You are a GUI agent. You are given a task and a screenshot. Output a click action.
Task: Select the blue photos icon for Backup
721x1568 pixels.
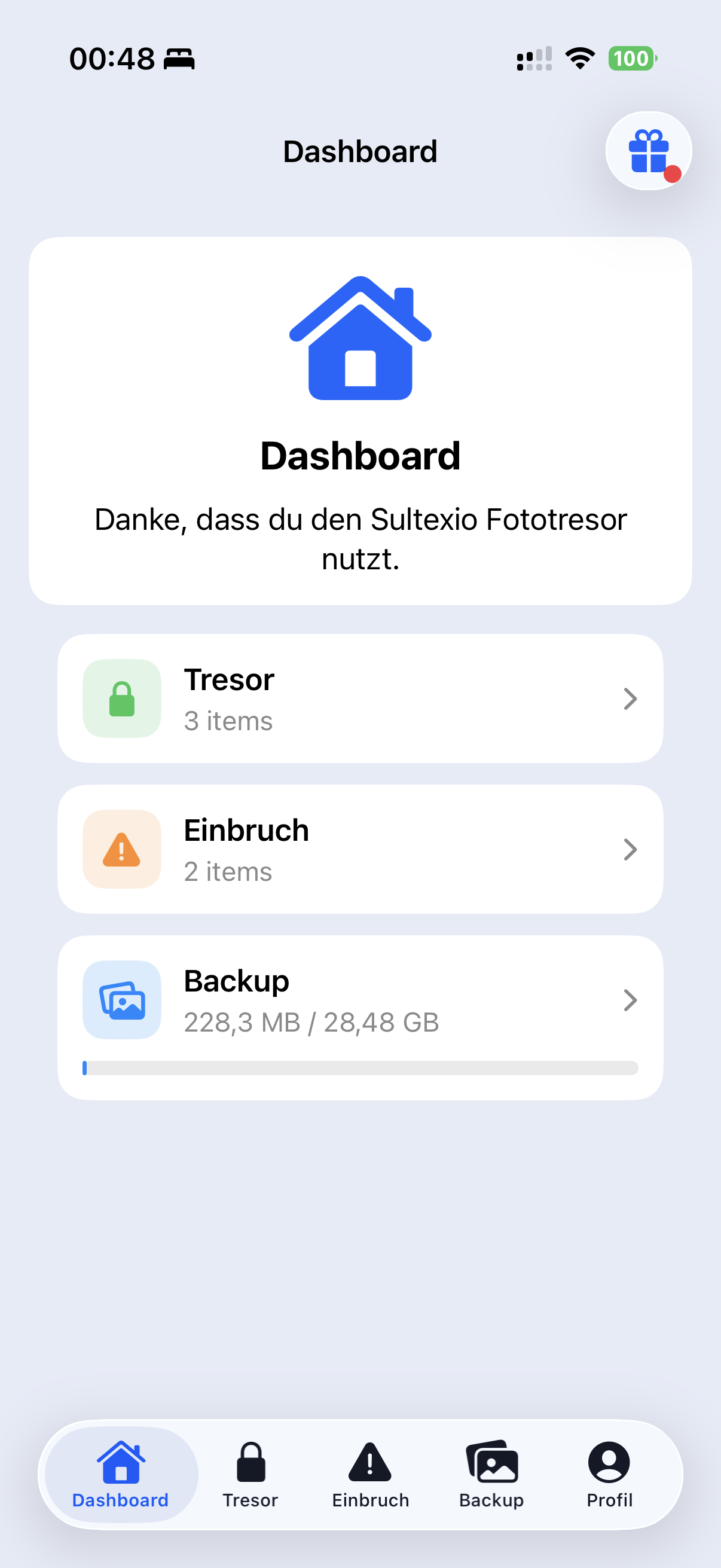click(122, 1000)
